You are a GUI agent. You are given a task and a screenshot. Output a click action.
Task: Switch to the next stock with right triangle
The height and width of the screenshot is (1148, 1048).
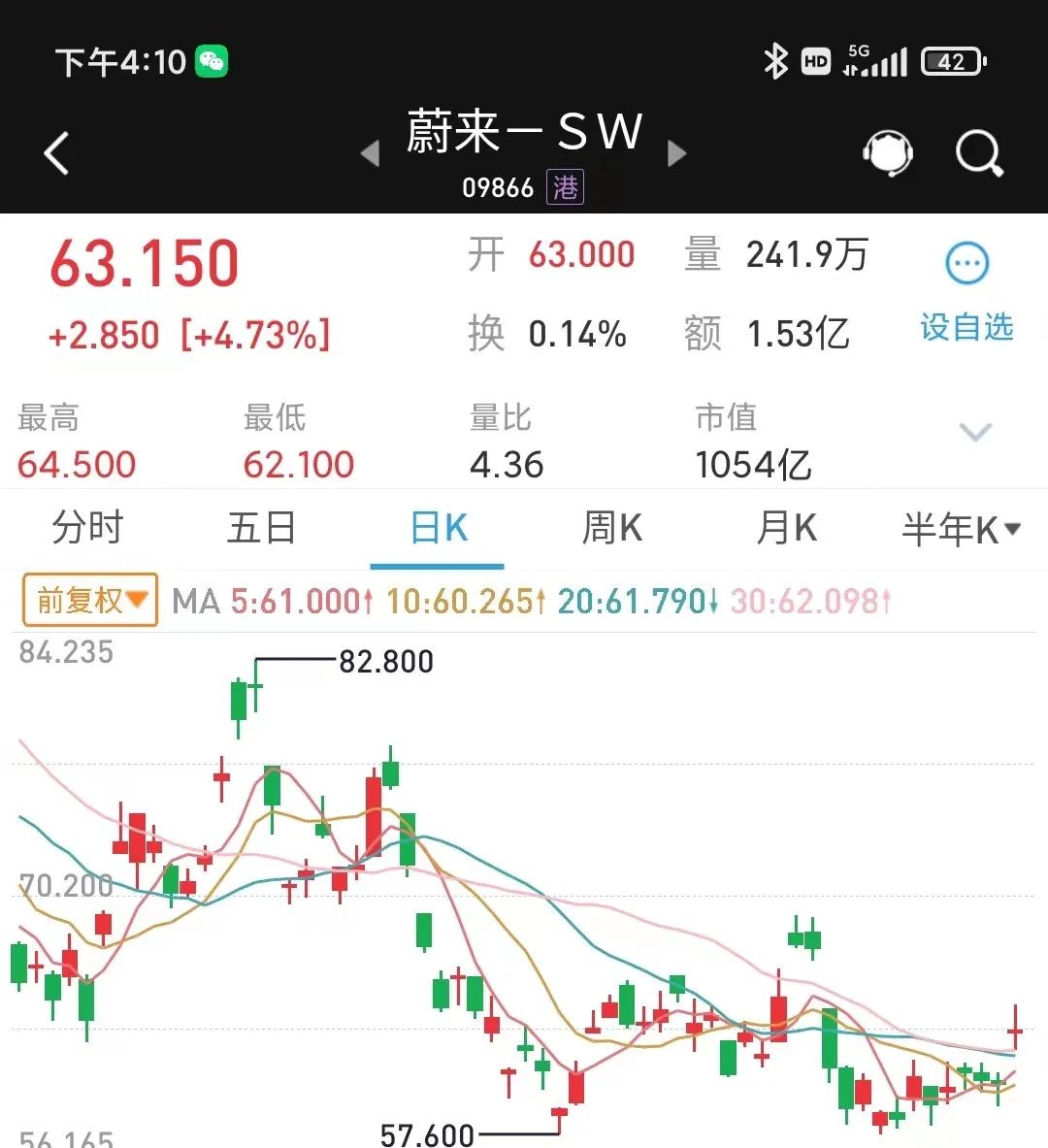(x=677, y=153)
